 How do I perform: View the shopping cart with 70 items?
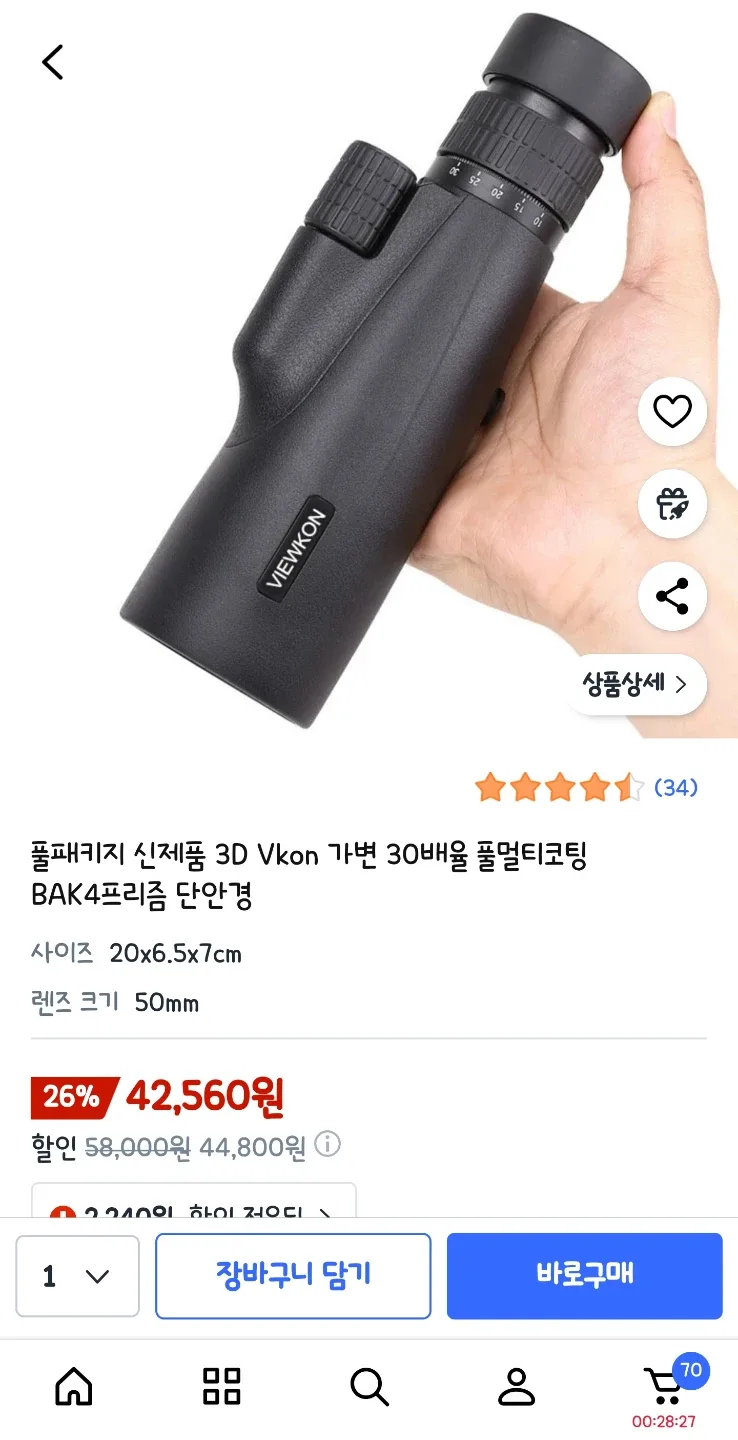[664, 1386]
